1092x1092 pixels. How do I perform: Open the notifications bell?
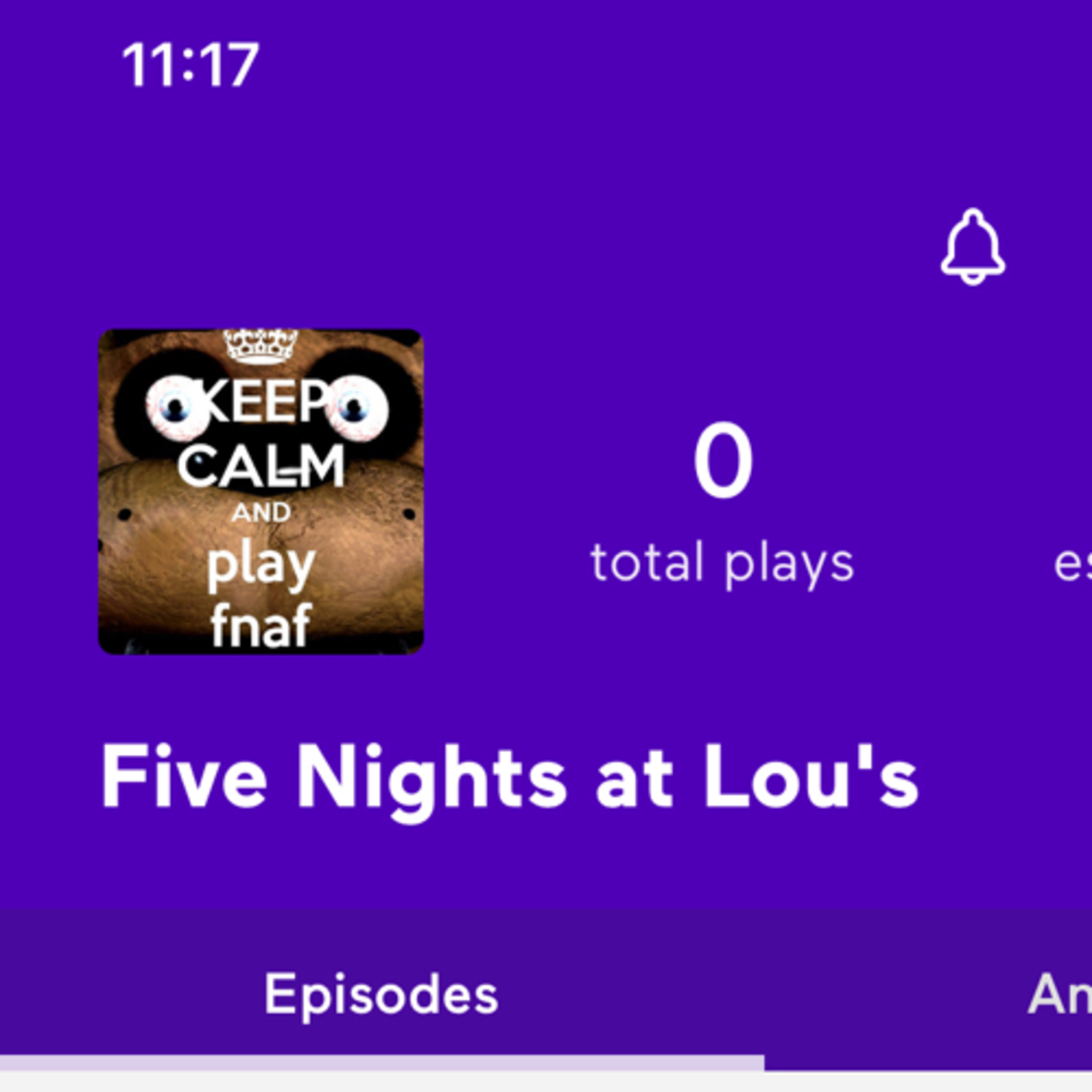pyautogui.click(x=973, y=247)
